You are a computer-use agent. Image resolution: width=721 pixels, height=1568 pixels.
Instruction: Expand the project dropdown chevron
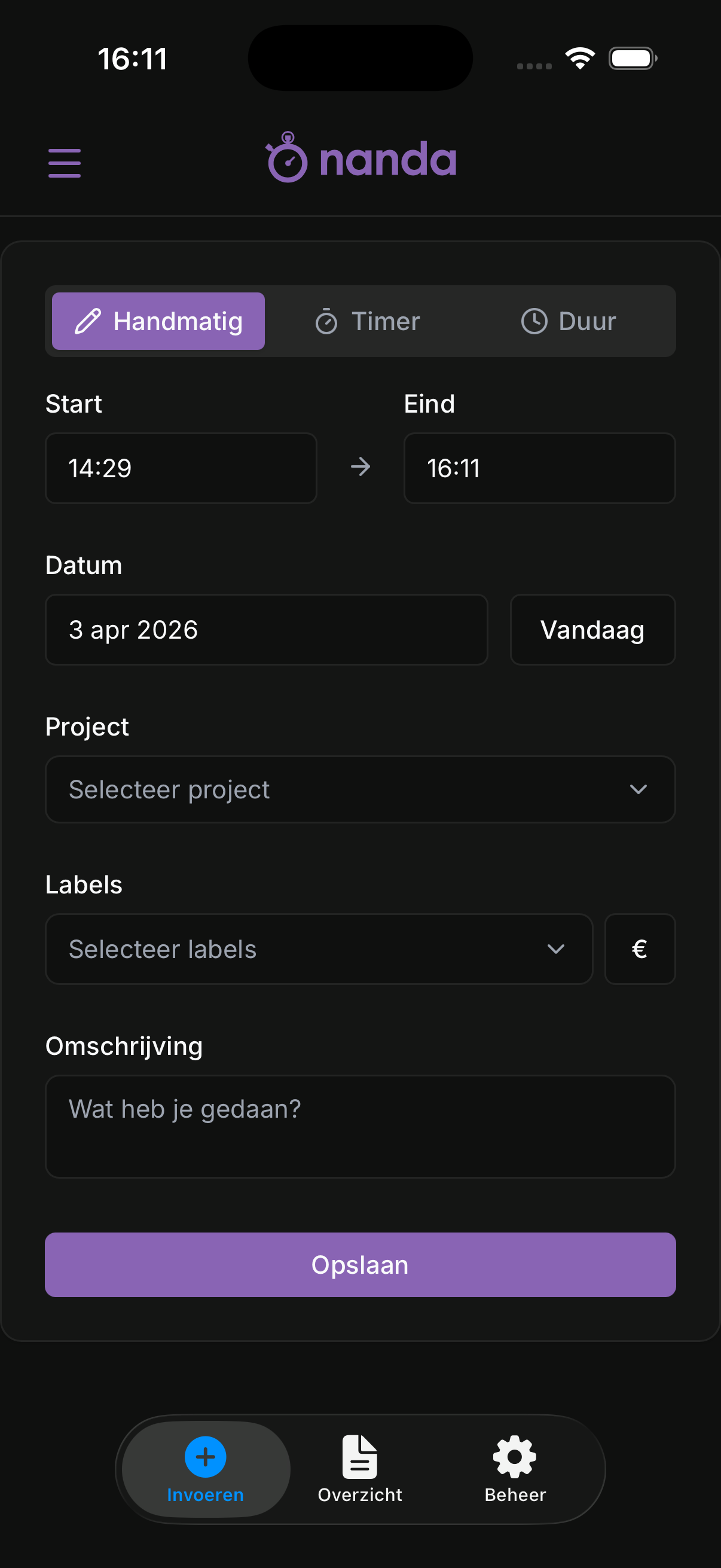pos(638,789)
